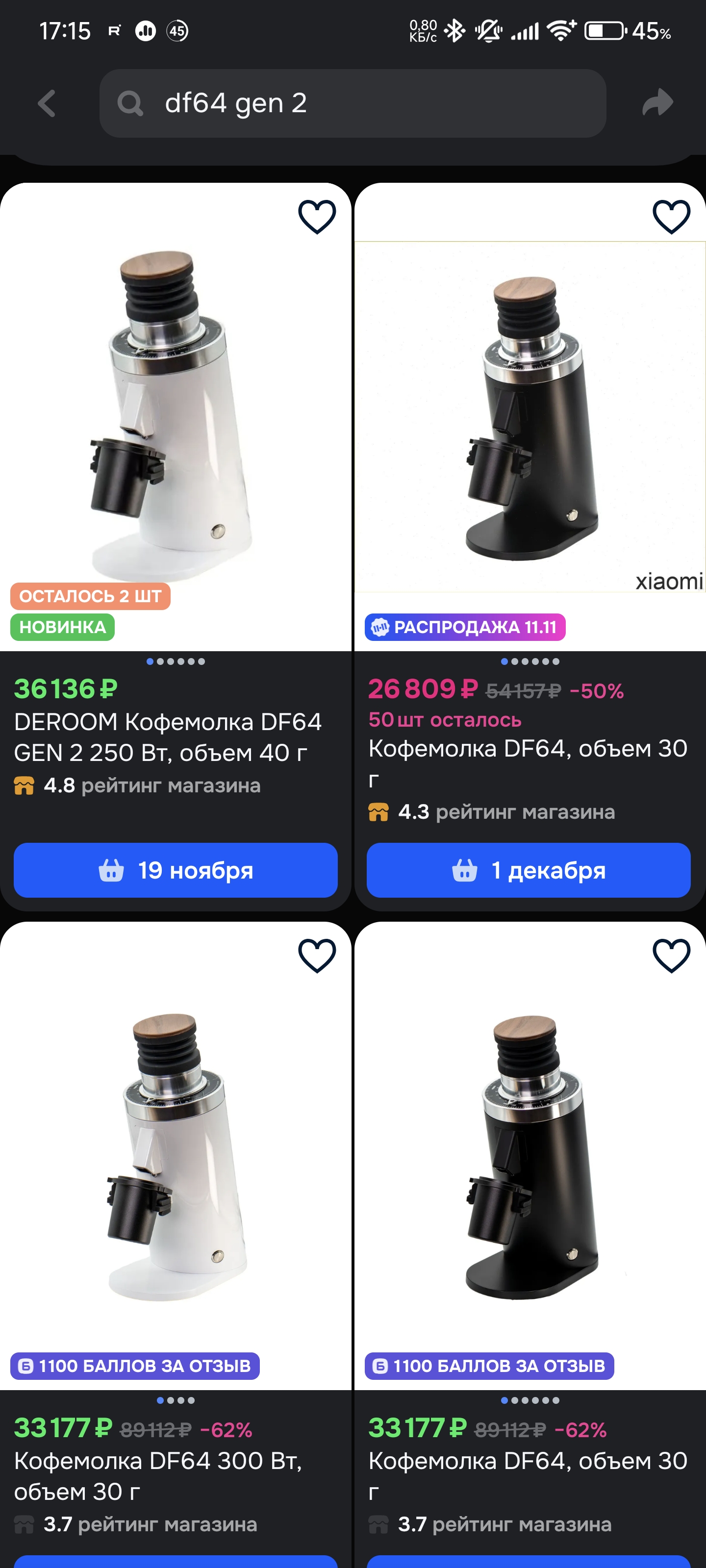706x1568 pixels.
Task: Add to cart with 19 ноября delivery
Action: point(176,870)
